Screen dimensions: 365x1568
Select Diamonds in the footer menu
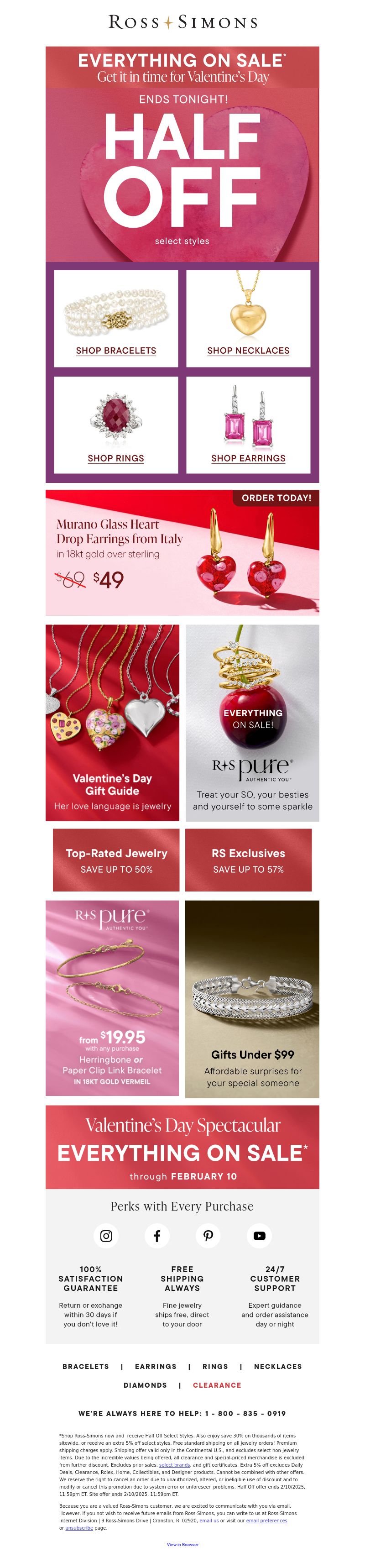click(x=145, y=1385)
